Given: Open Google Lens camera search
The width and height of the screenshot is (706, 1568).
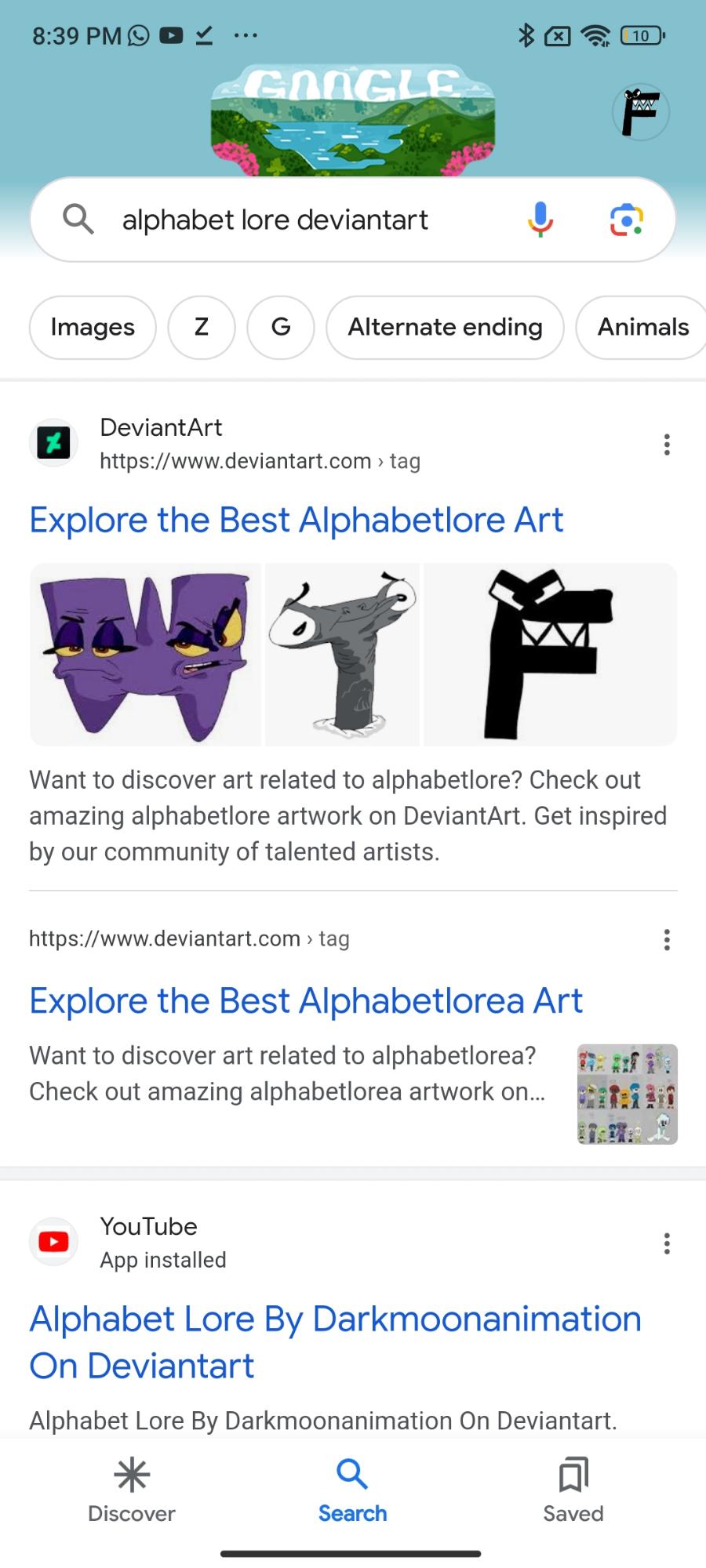Looking at the screenshot, I should click(626, 220).
